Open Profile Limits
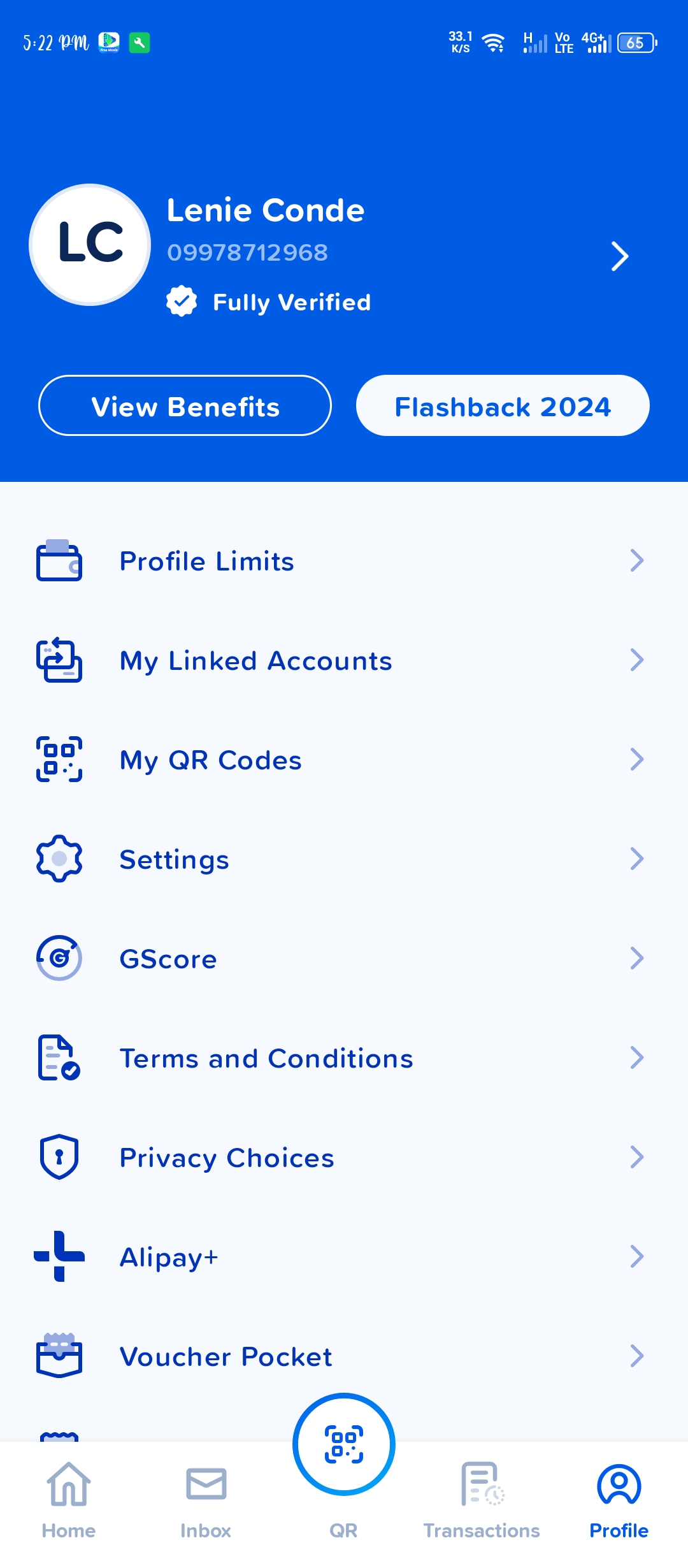The height and width of the screenshot is (1568, 688). 344,562
